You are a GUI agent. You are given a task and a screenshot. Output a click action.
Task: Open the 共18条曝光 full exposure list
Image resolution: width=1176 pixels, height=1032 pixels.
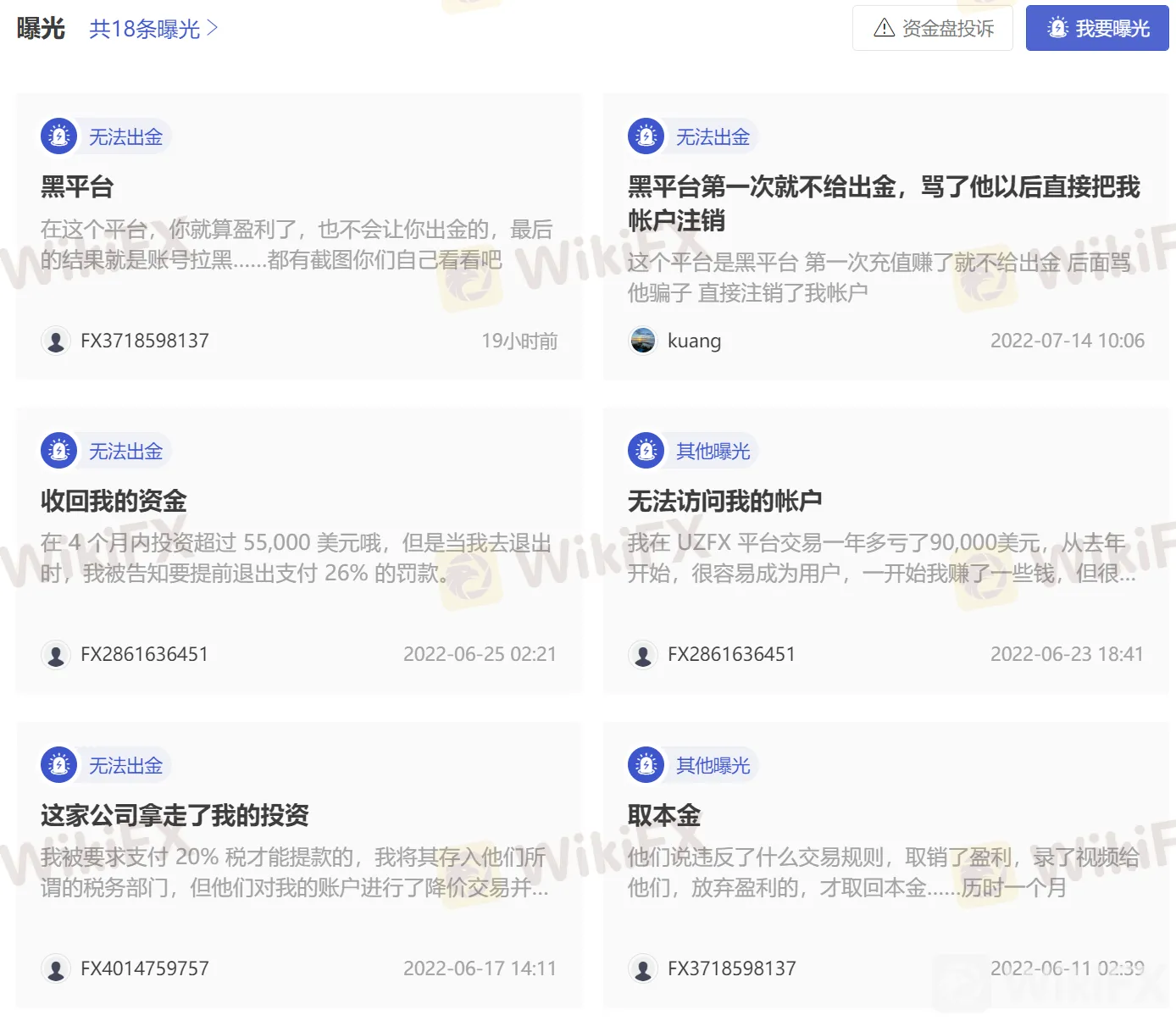click(x=153, y=29)
